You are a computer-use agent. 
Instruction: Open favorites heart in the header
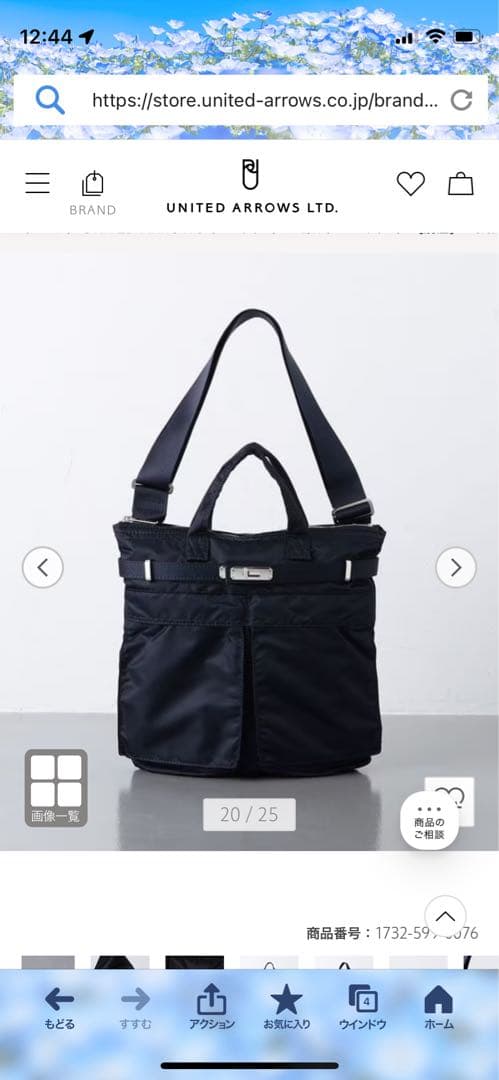click(411, 183)
